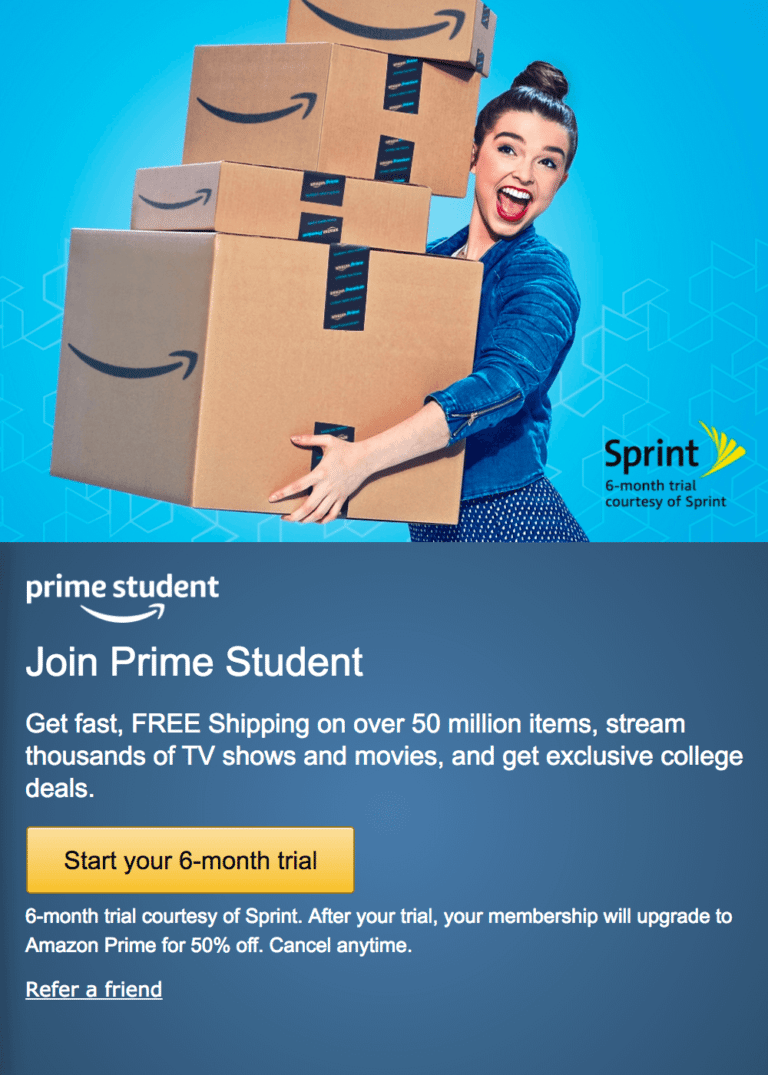Click the "6-month trial courtesy of Sprint" caption
Image resolution: width=768 pixels, height=1075 pixels.
point(663,495)
